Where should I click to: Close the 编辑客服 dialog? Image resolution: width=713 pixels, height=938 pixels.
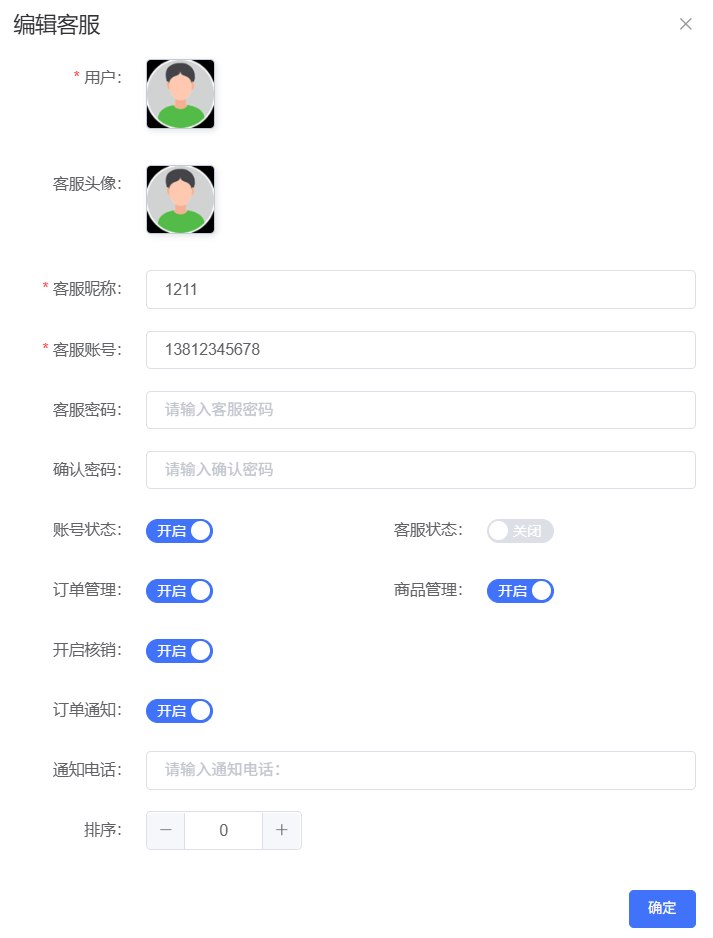coord(685,24)
